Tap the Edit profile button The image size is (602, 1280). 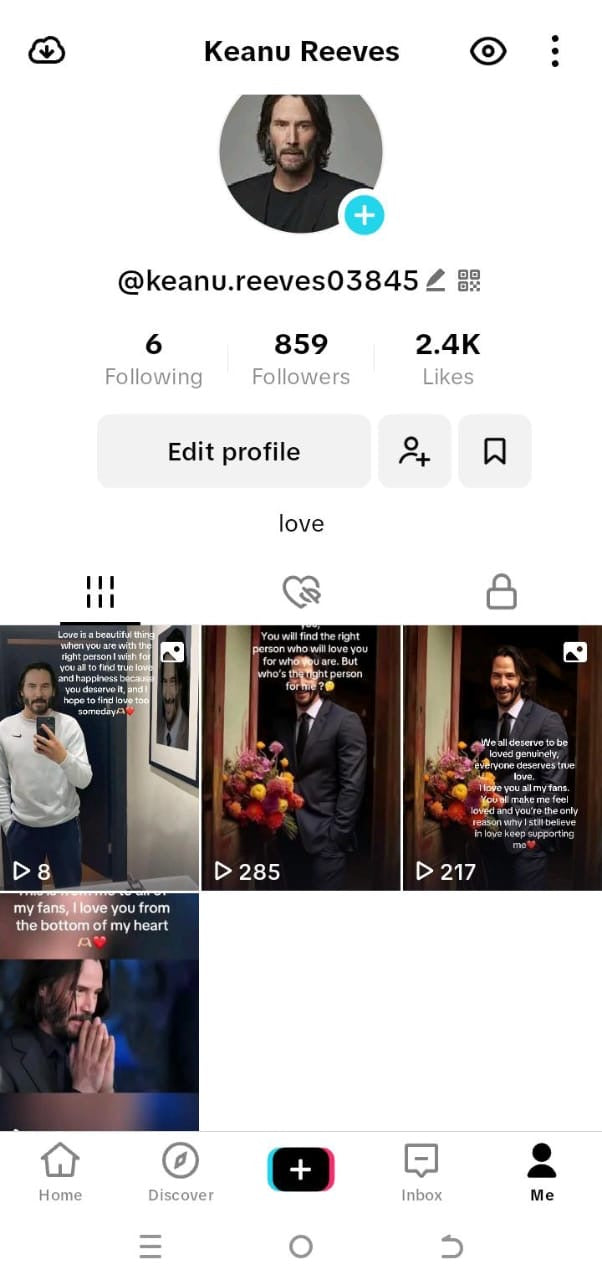click(x=233, y=452)
